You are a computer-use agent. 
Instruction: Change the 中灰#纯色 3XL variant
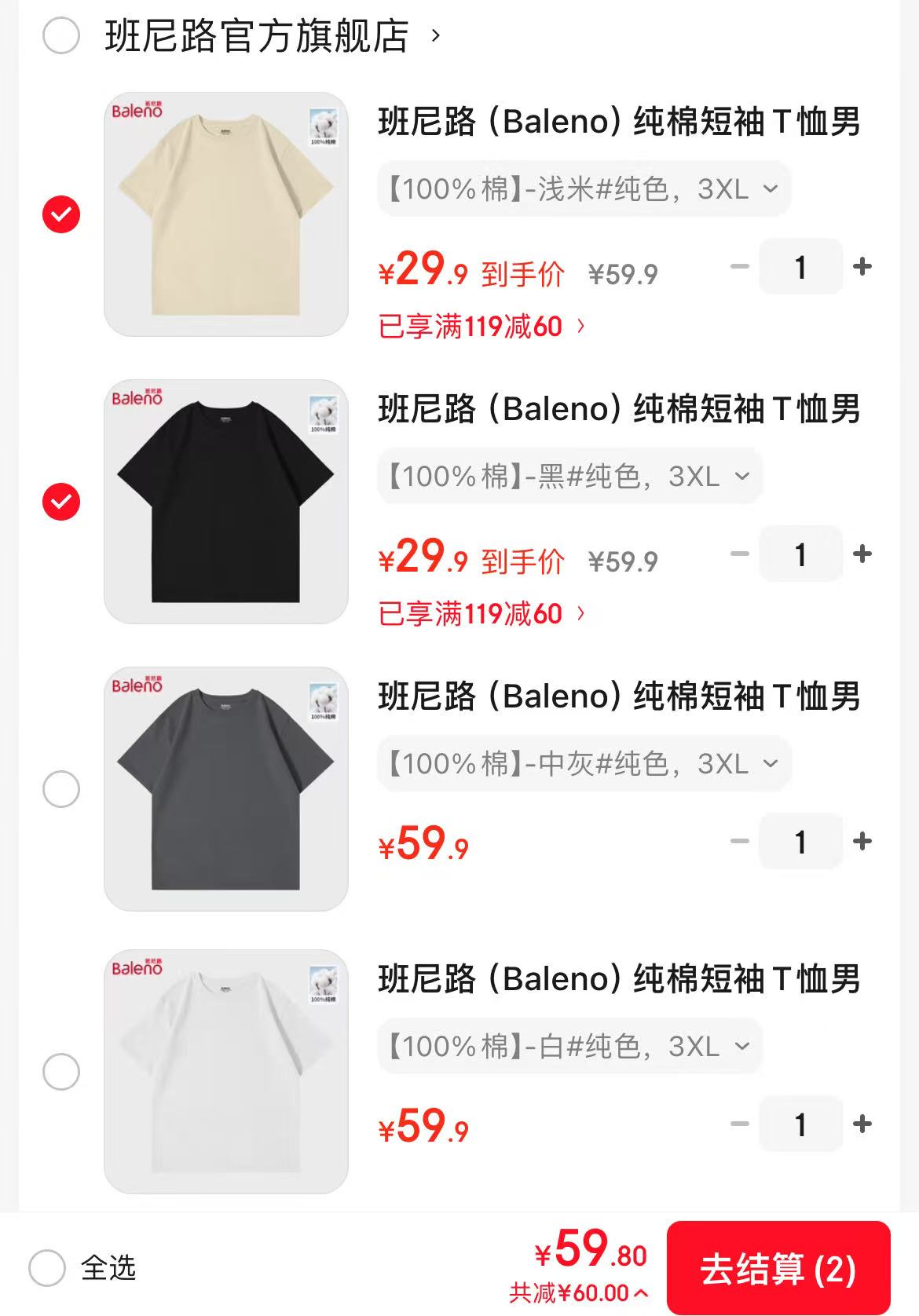584,763
